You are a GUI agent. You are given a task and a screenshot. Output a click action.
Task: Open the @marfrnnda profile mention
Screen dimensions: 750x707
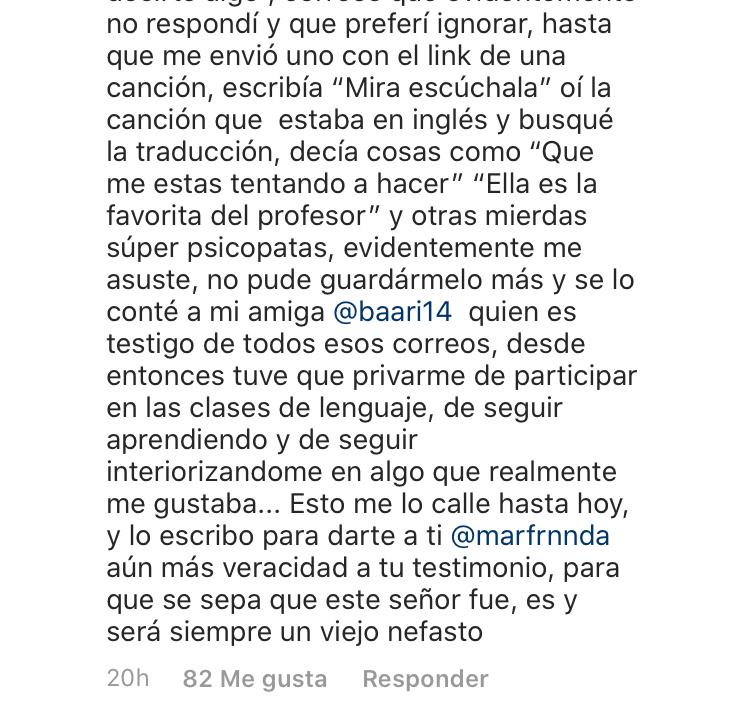pyautogui.click(x=529, y=536)
